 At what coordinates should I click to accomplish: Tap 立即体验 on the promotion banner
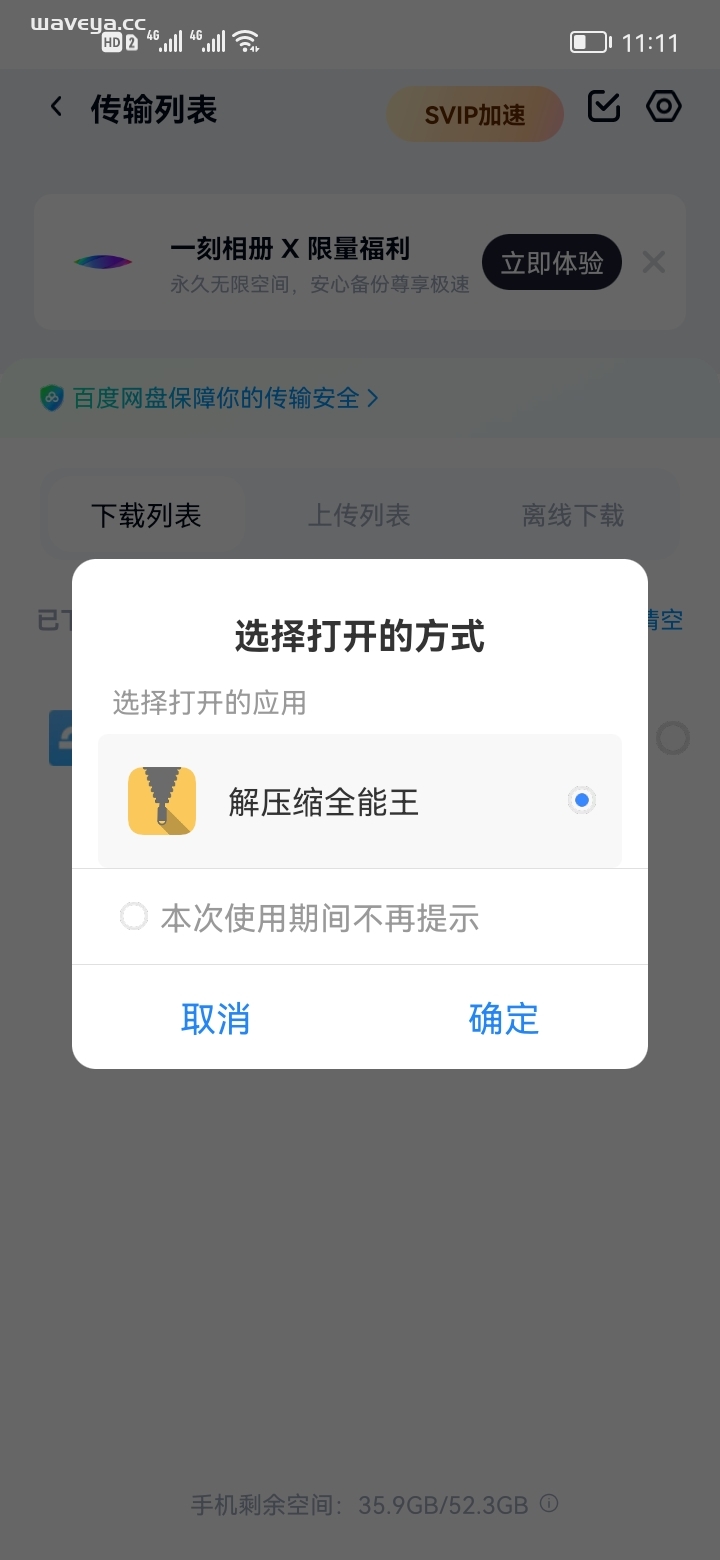pos(551,261)
